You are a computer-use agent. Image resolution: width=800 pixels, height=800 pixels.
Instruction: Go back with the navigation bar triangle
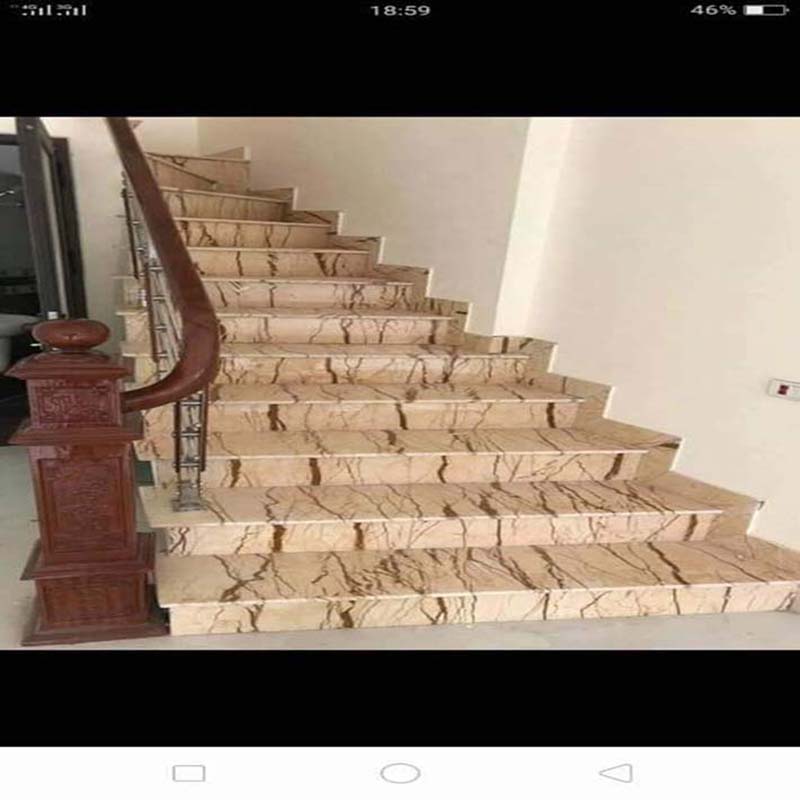616,773
